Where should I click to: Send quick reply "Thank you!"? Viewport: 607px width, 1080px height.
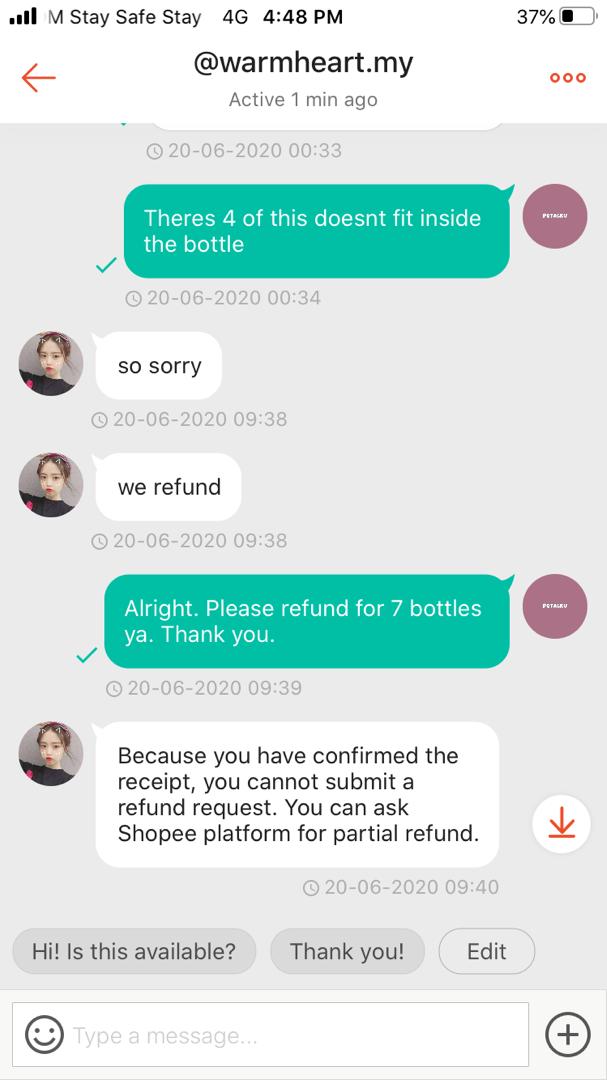[347, 951]
